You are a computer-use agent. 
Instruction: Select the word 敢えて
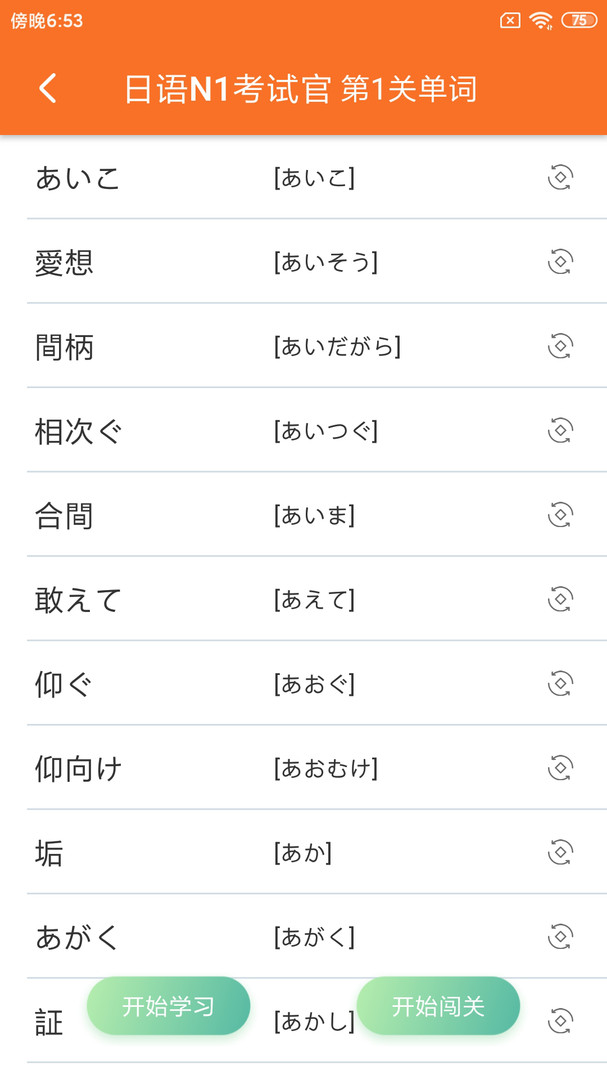point(317,599)
